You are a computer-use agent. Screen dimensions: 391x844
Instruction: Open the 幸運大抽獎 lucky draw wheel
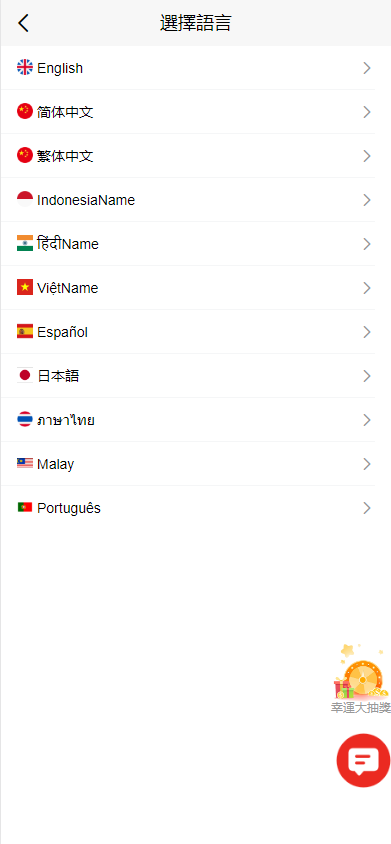361,678
